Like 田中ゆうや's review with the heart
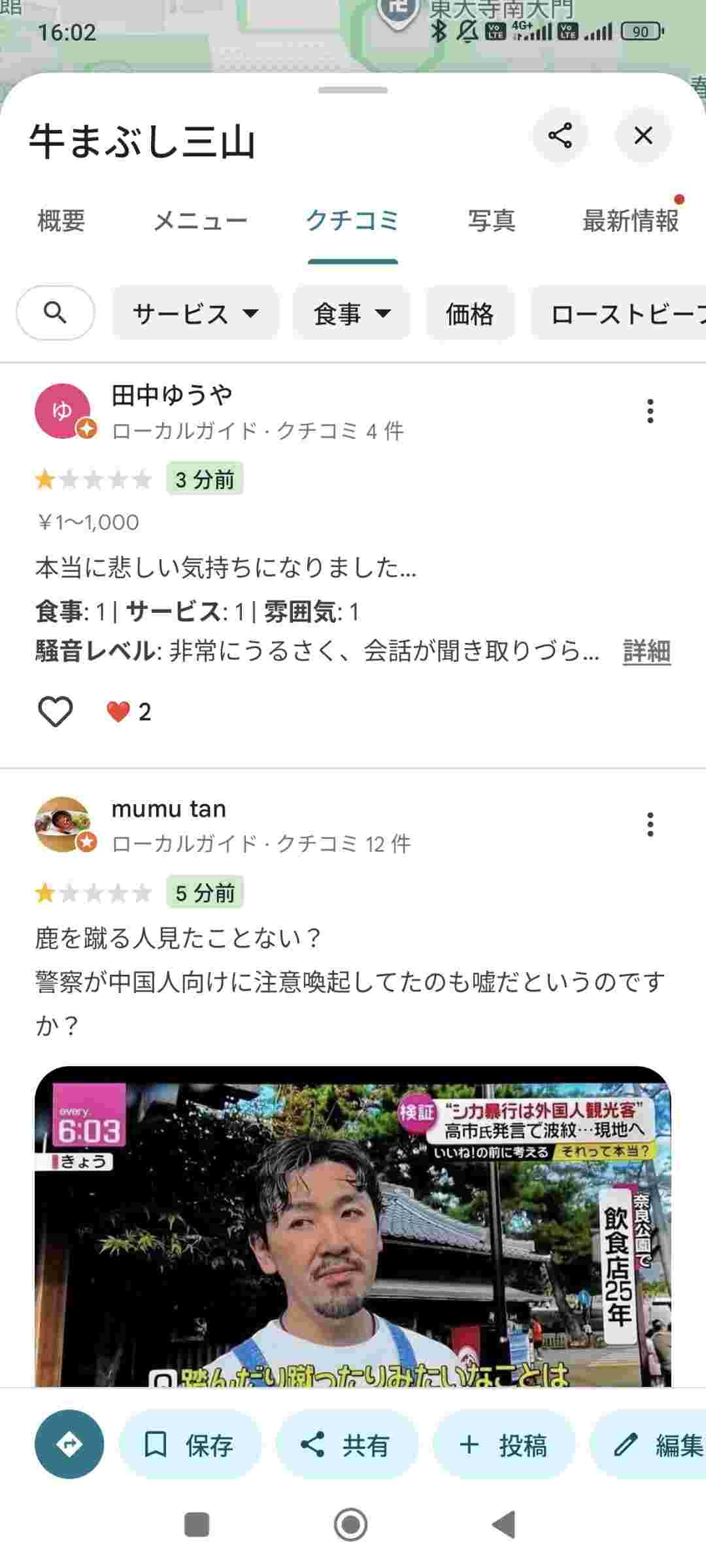Screen dimensions: 706x1568 pos(56,711)
